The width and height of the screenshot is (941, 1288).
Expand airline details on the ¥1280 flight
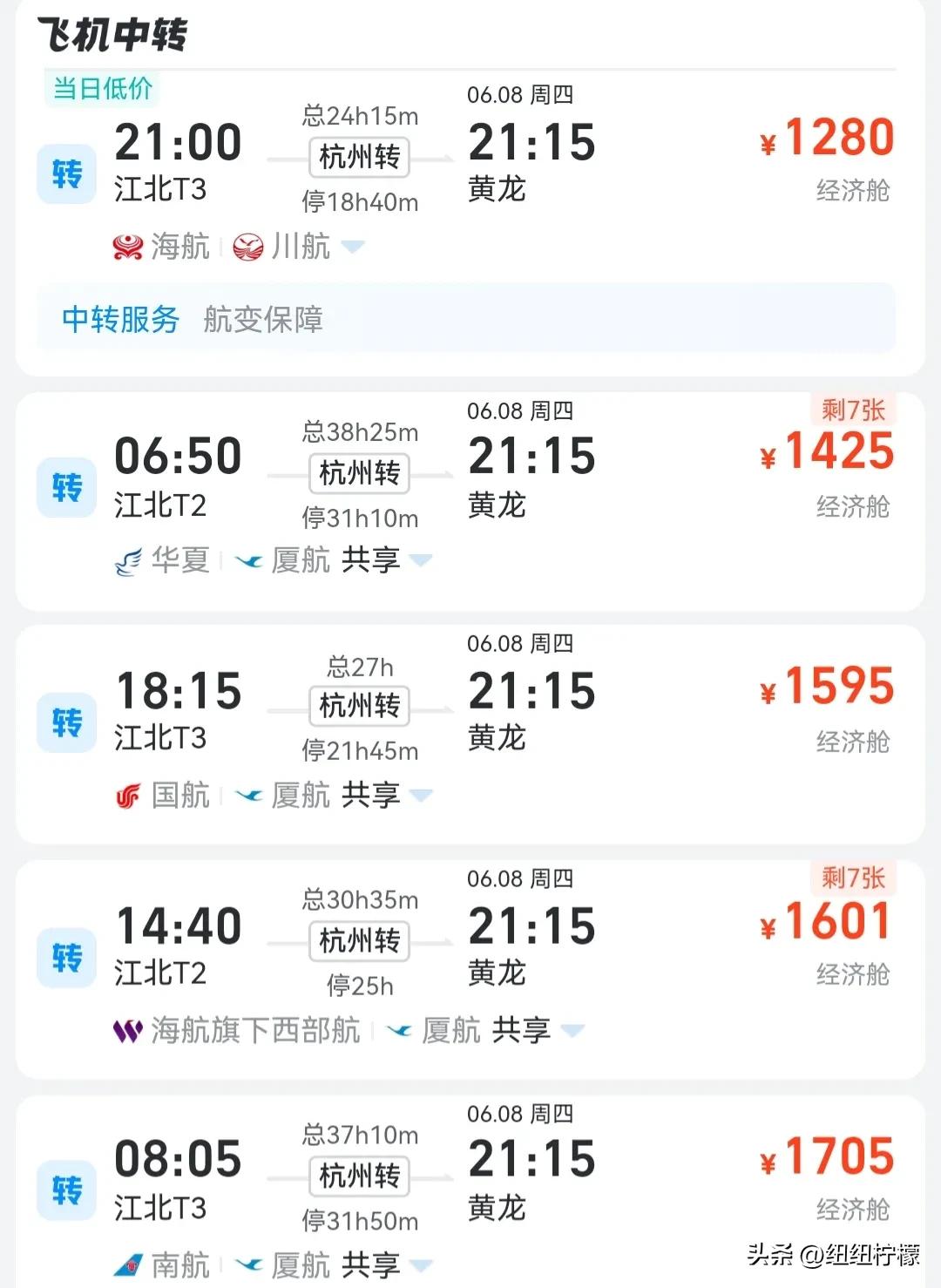[x=352, y=247]
